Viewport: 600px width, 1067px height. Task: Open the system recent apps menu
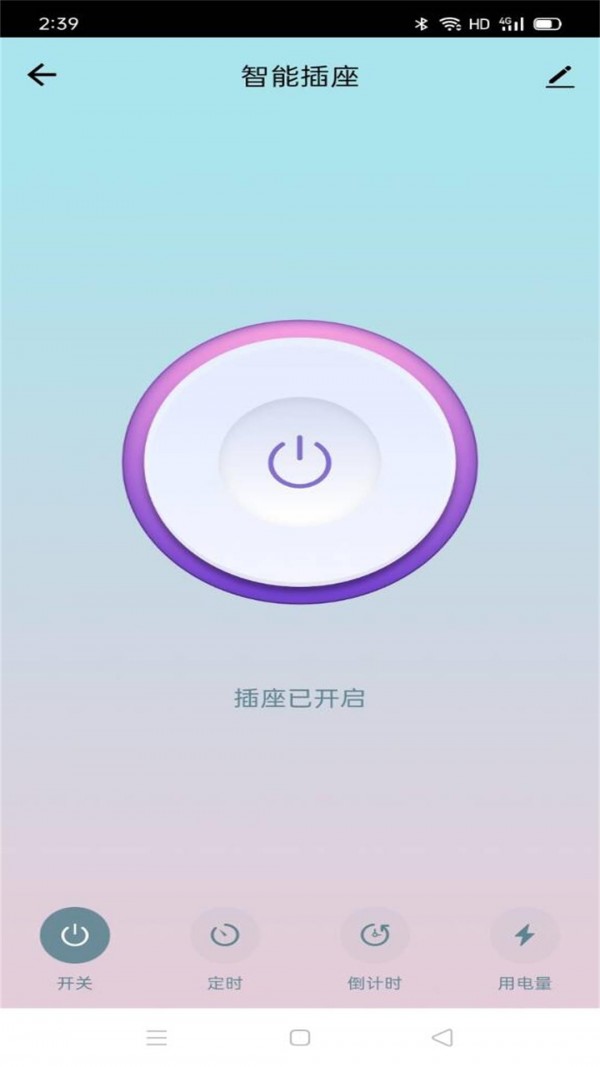157,1038
